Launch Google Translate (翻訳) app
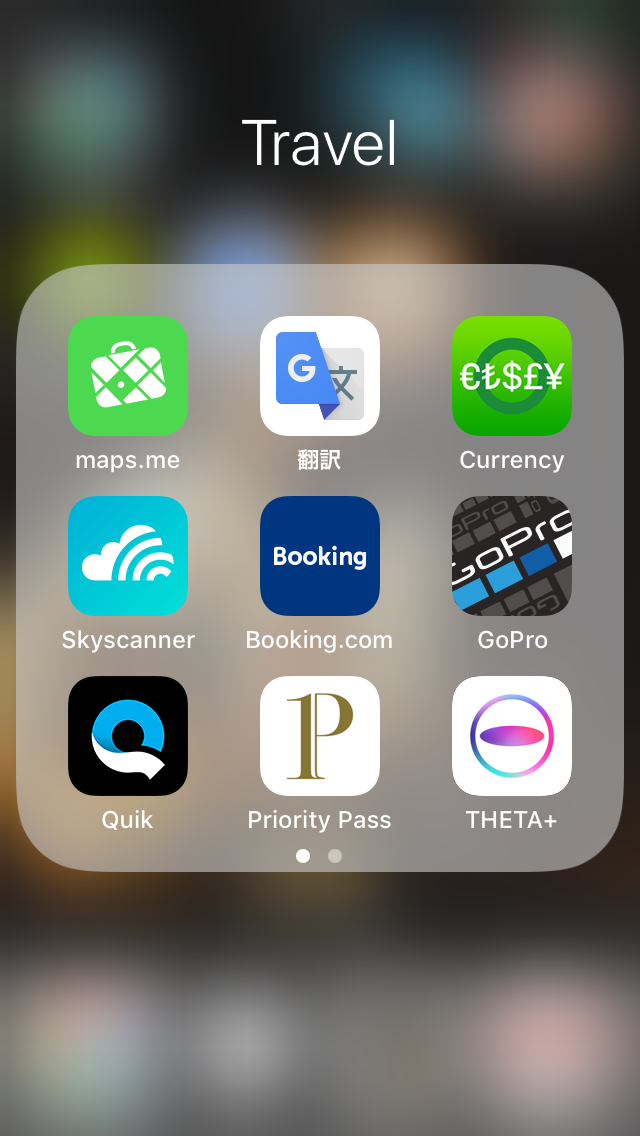Screen dimensions: 640x1136 [320, 376]
